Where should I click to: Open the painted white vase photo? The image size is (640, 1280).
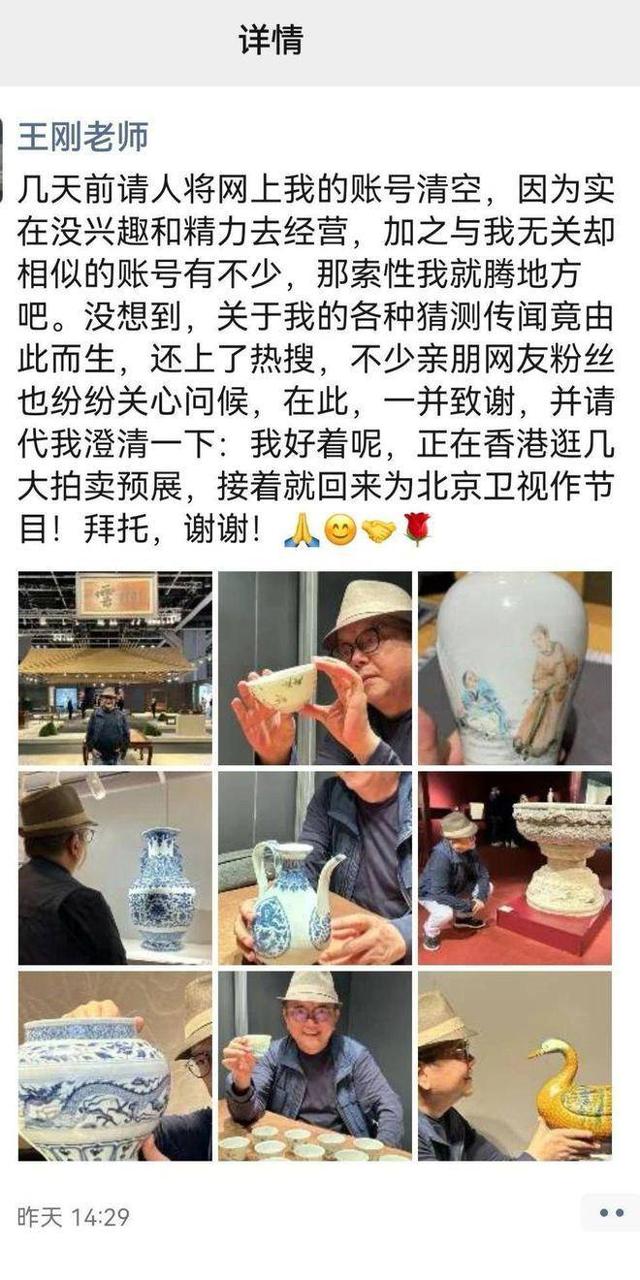514,667
